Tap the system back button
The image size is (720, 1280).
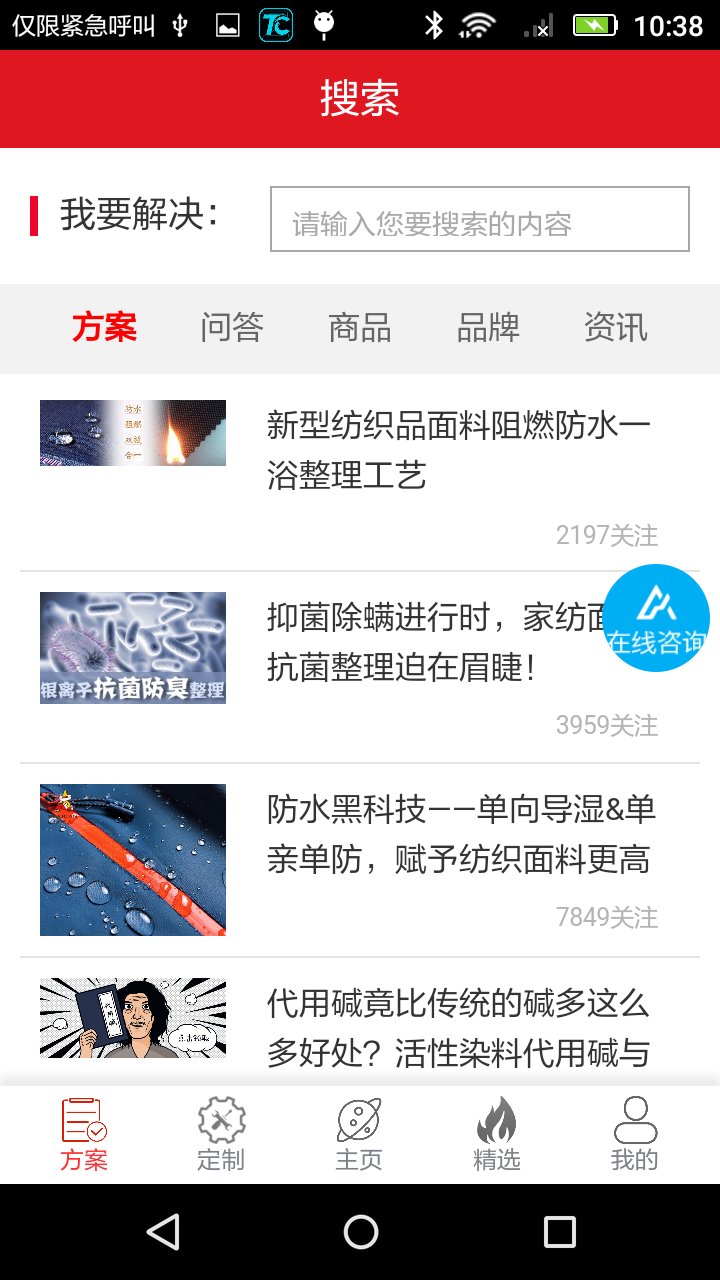pos(163,1232)
